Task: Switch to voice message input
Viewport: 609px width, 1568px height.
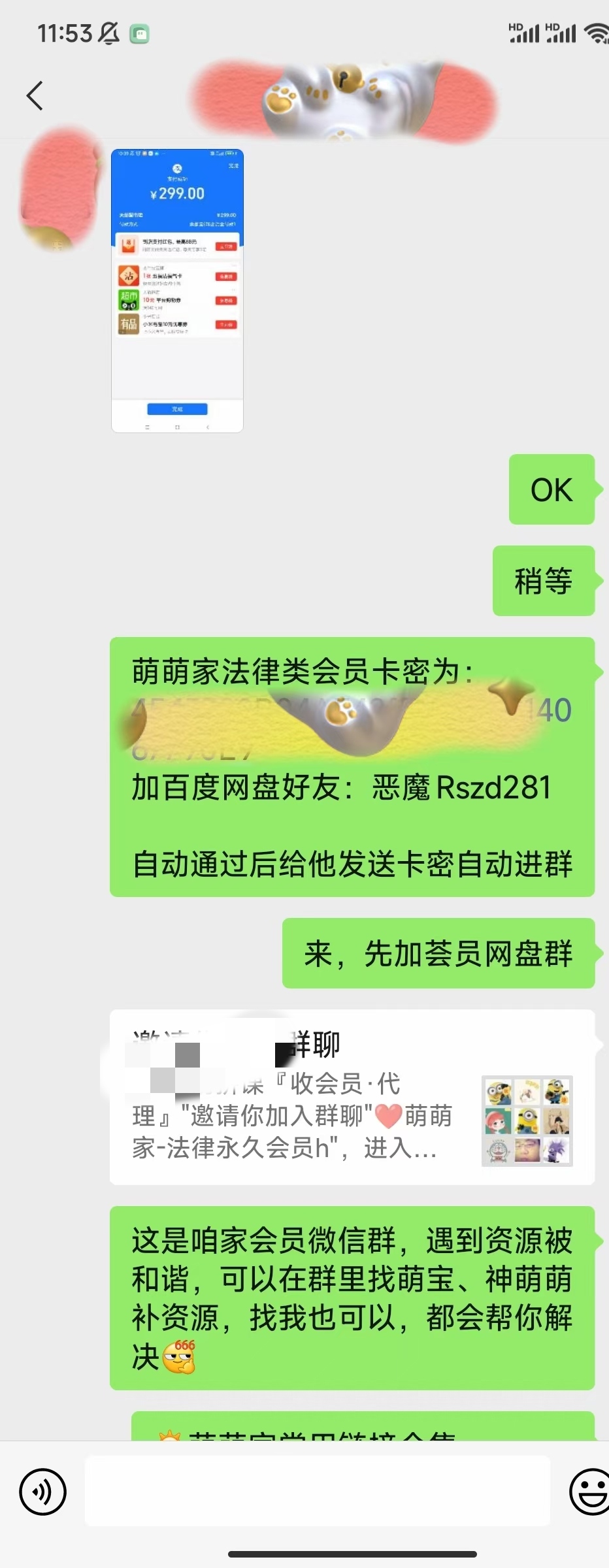Action: 42,1492
